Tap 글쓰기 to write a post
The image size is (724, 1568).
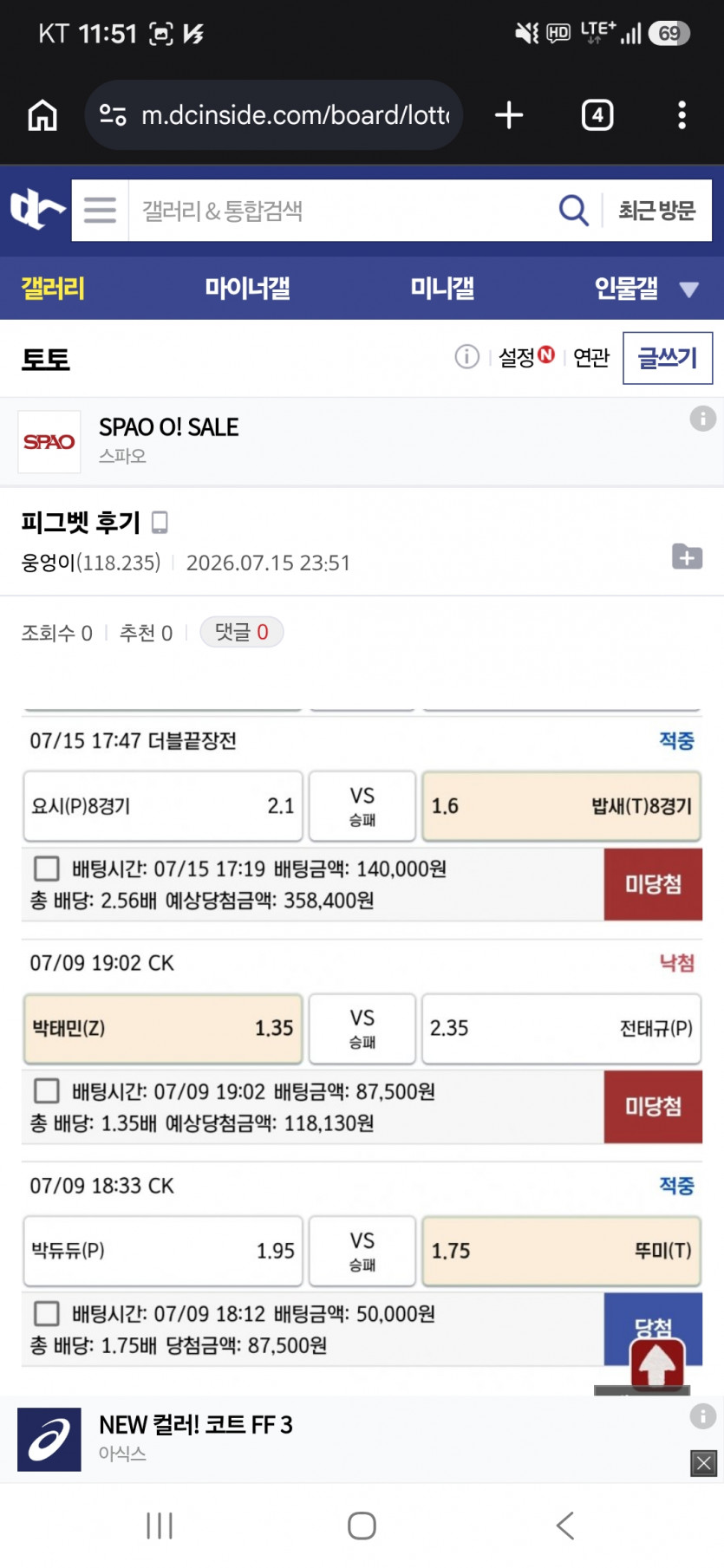668,358
